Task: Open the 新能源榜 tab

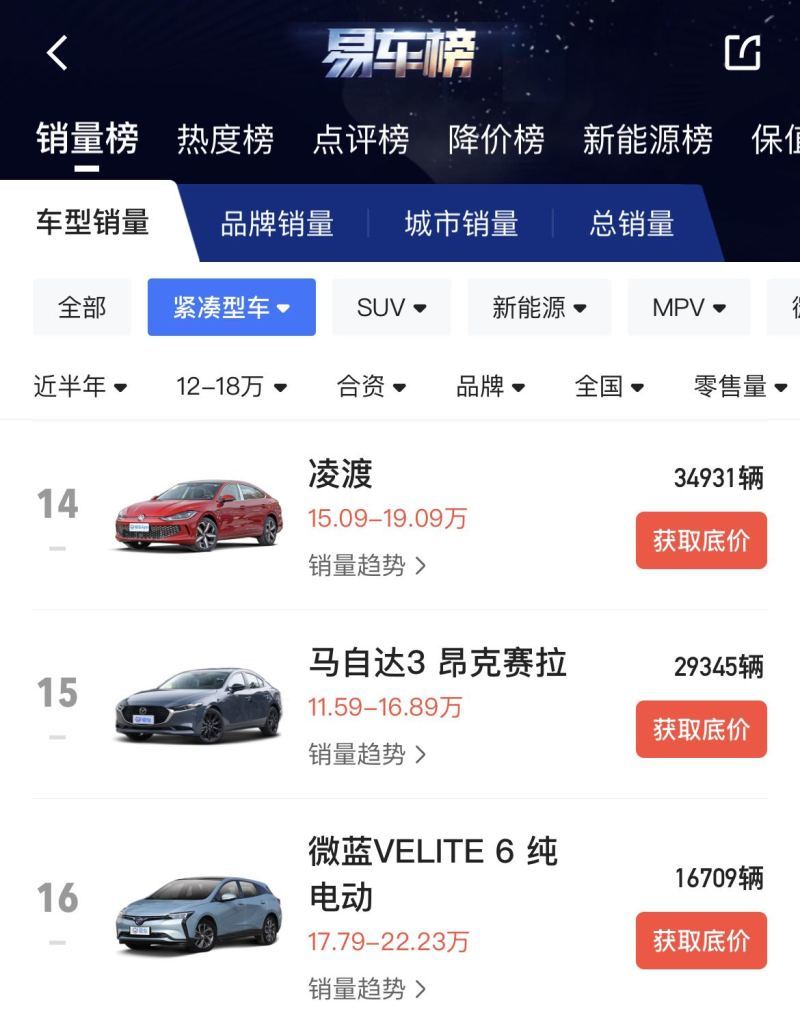Action: (x=648, y=140)
